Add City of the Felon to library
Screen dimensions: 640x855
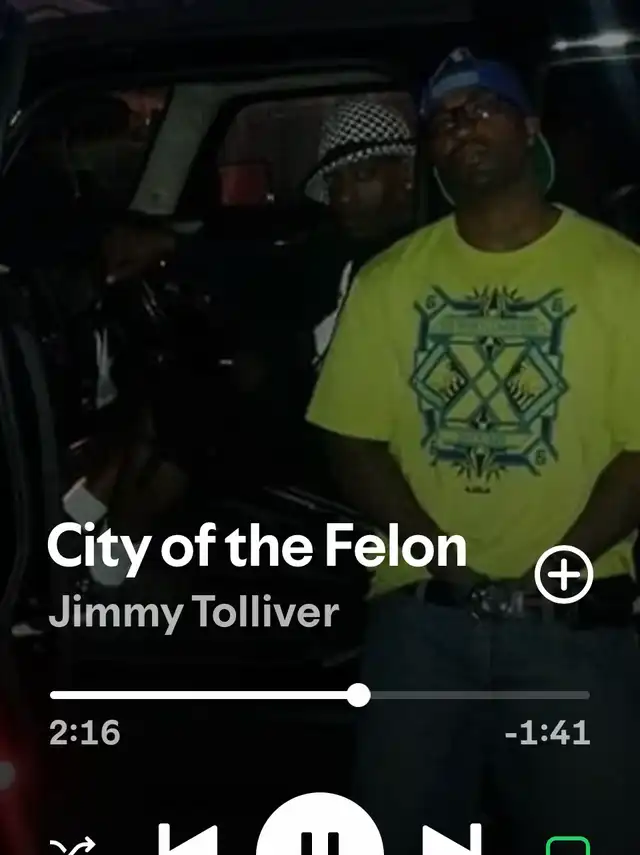pos(564,575)
